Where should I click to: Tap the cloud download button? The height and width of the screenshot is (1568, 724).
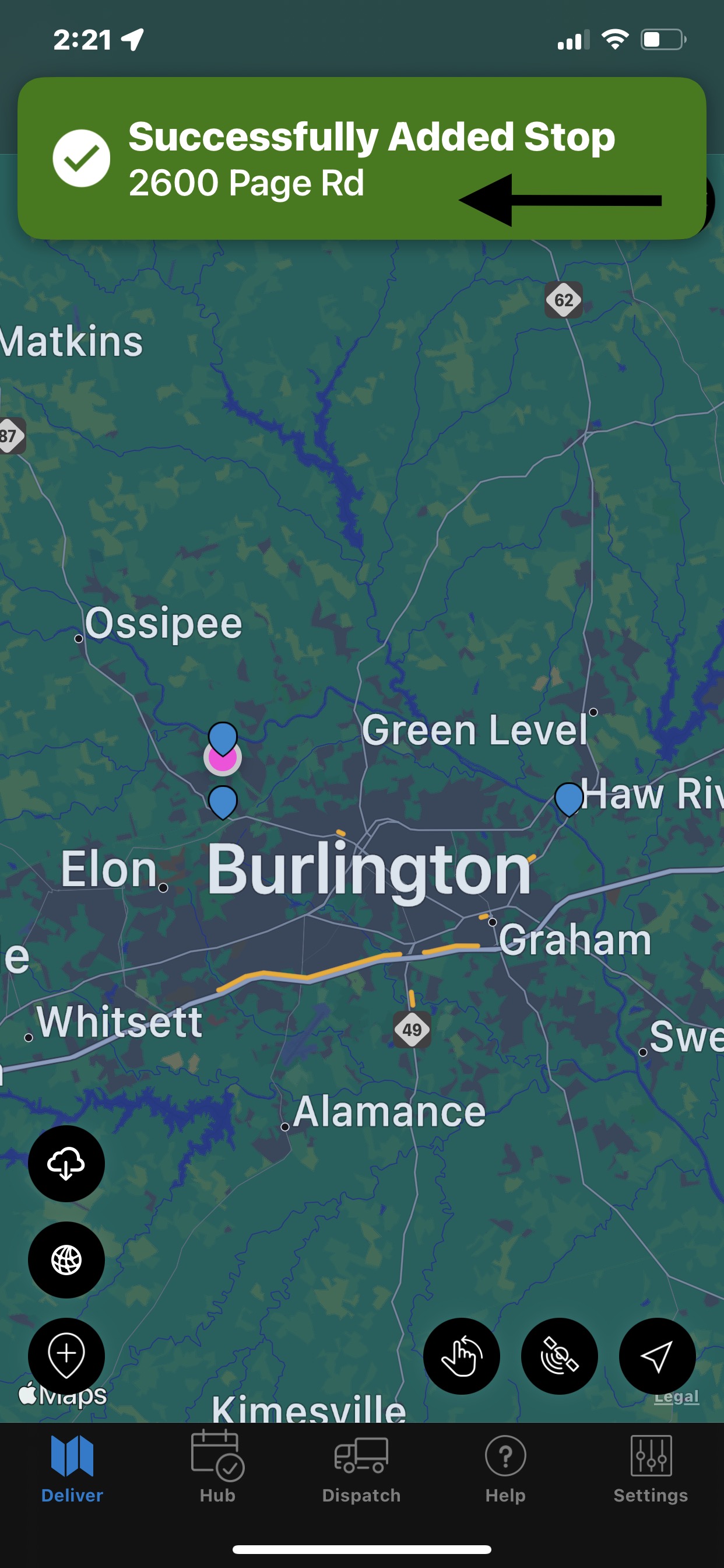tap(66, 1163)
